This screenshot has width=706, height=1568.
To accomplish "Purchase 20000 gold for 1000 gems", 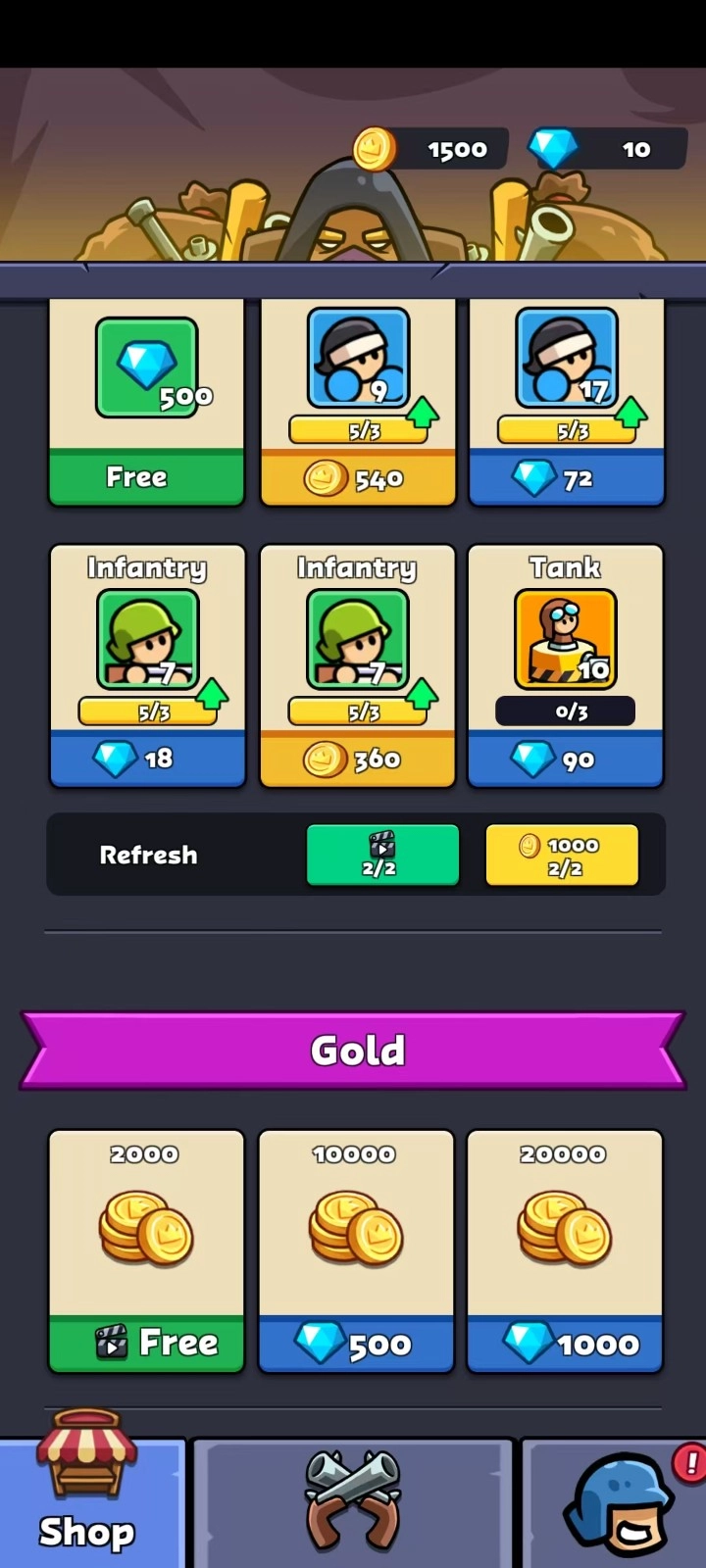I will click(x=565, y=1343).
